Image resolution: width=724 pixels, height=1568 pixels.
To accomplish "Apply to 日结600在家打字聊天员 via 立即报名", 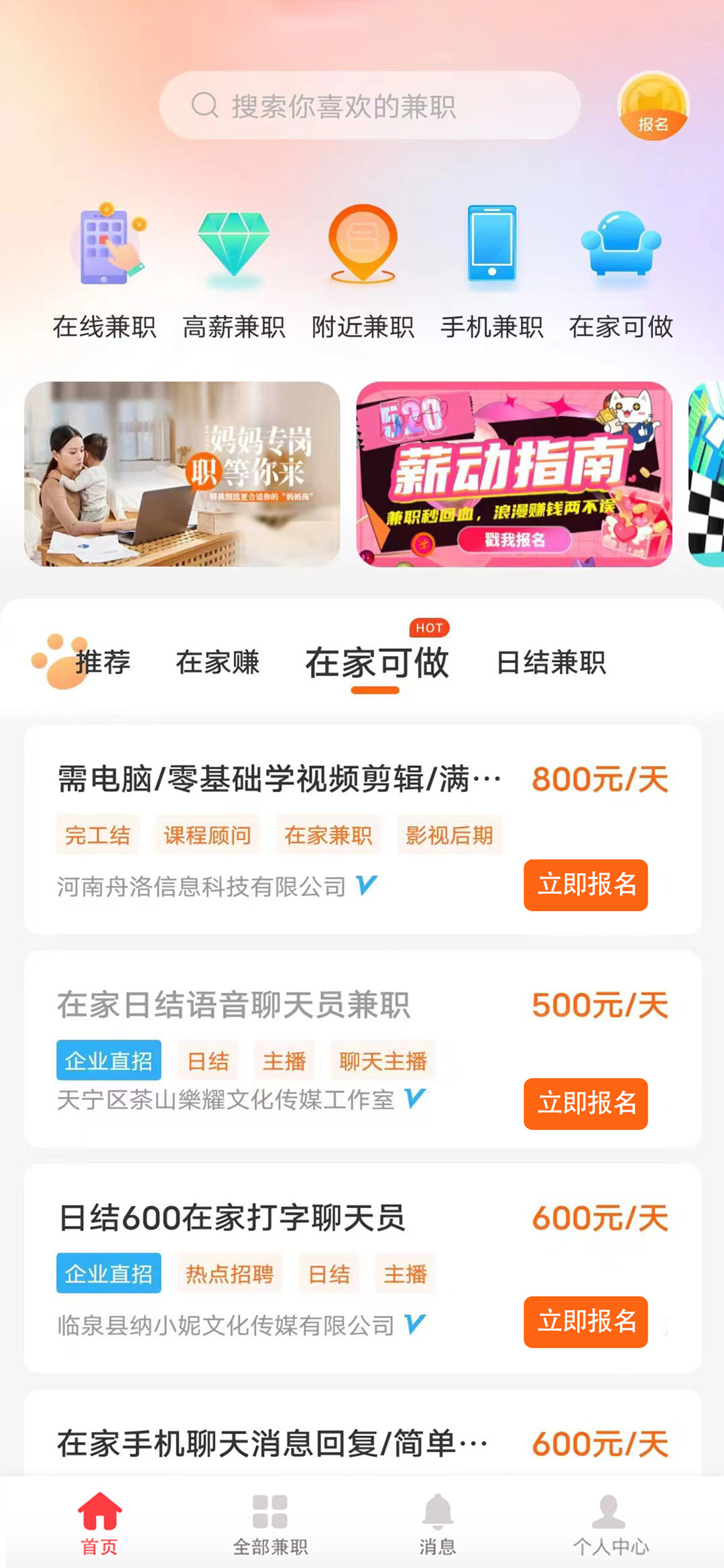I will 585,1321.
